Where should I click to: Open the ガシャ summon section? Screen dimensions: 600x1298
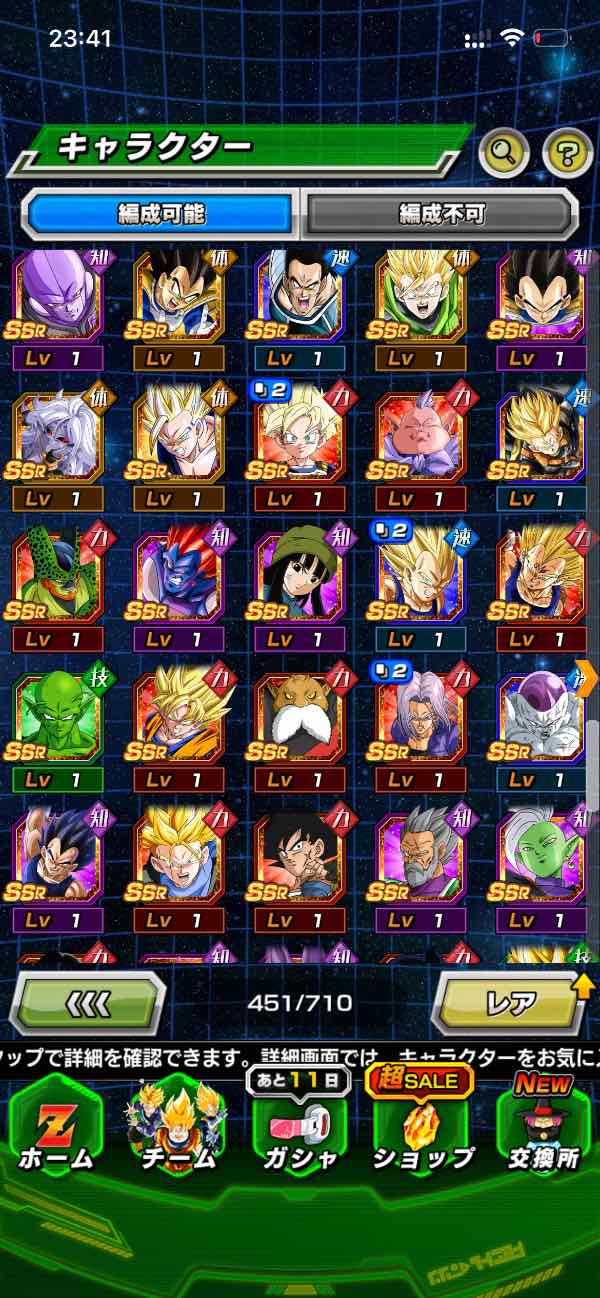coord(299,1125)
